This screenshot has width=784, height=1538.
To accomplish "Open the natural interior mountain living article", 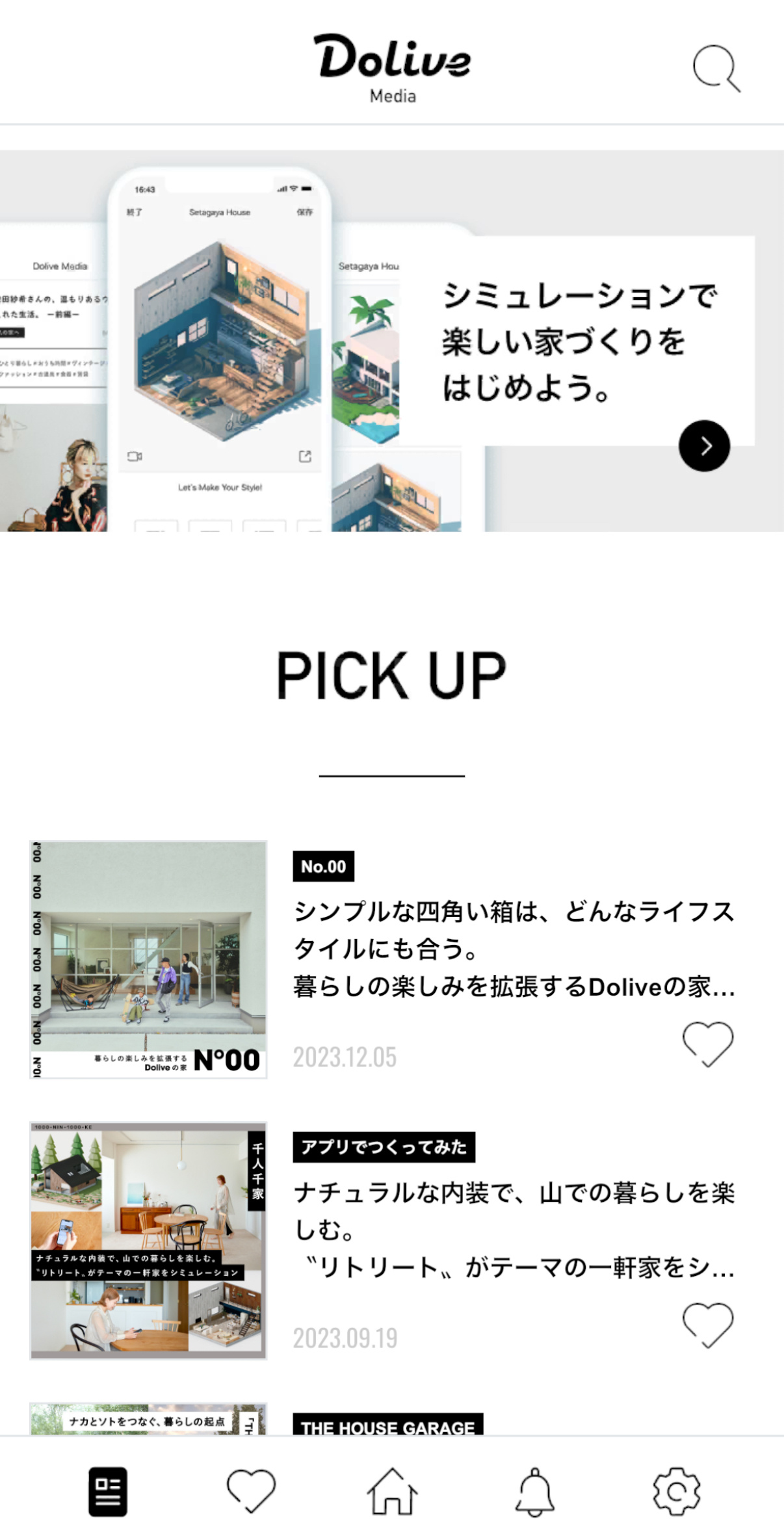I will [512, 1229].
